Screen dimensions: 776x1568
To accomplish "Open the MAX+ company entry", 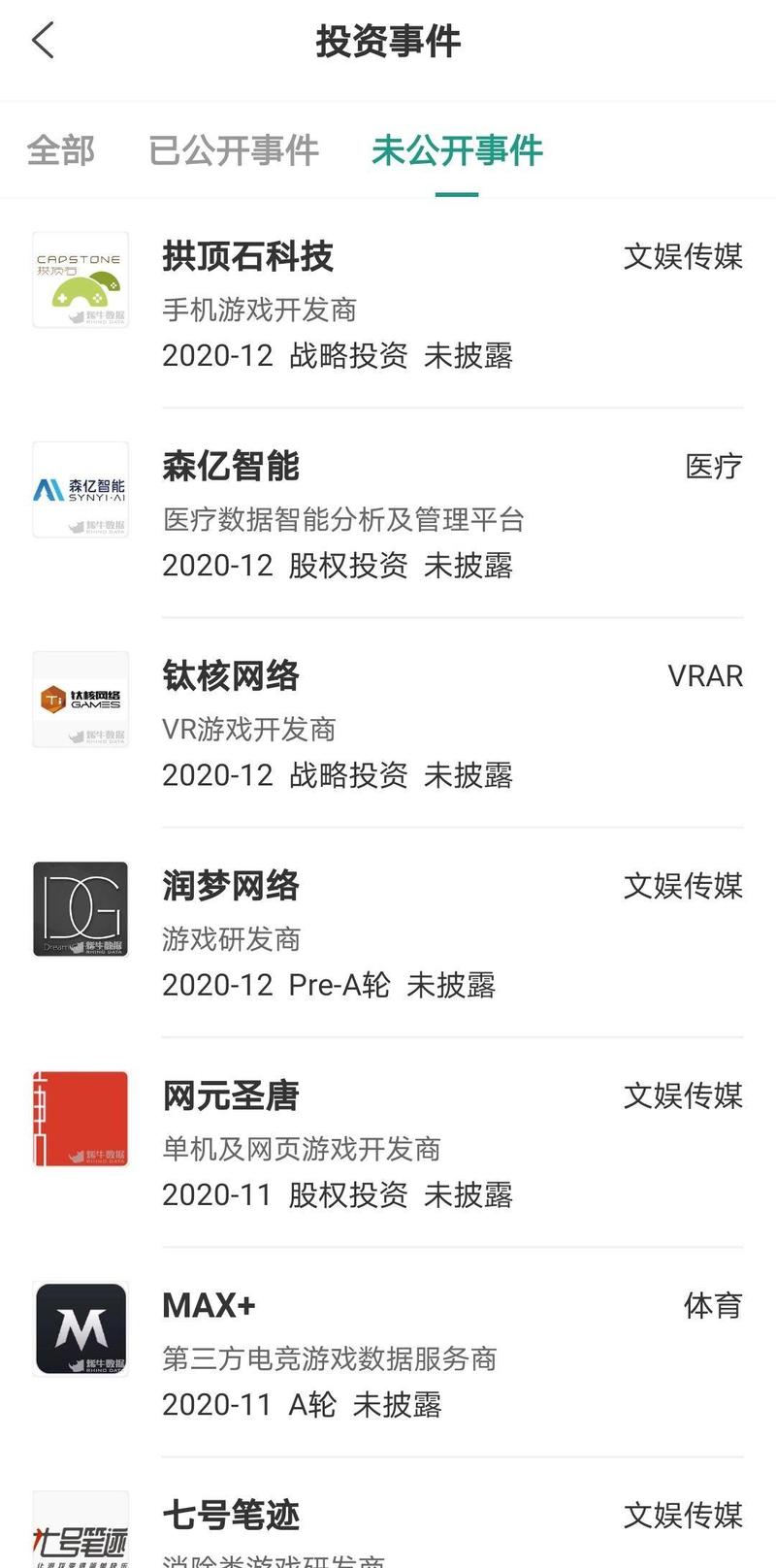I will [208, 1305].
